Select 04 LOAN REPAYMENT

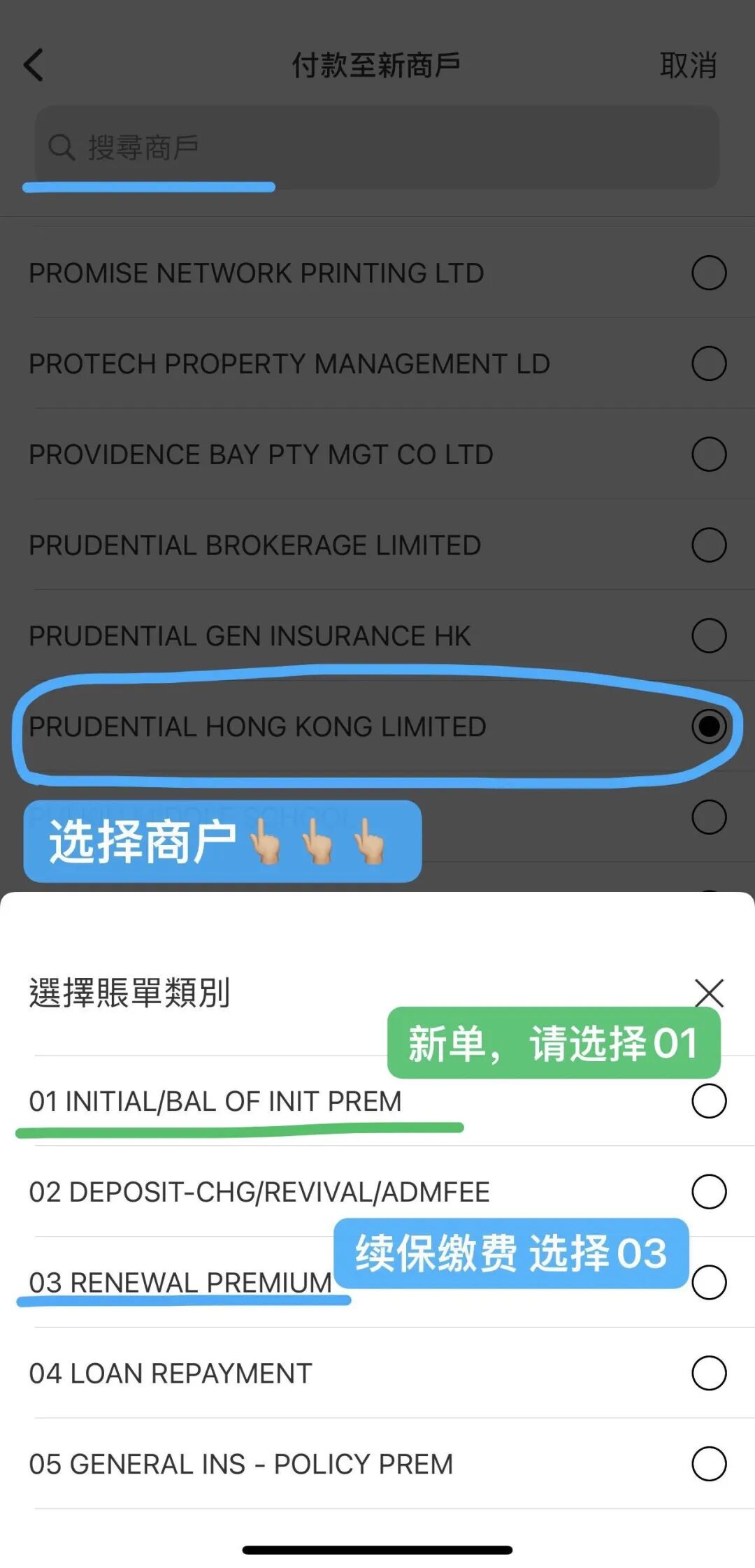[709, 1373]
